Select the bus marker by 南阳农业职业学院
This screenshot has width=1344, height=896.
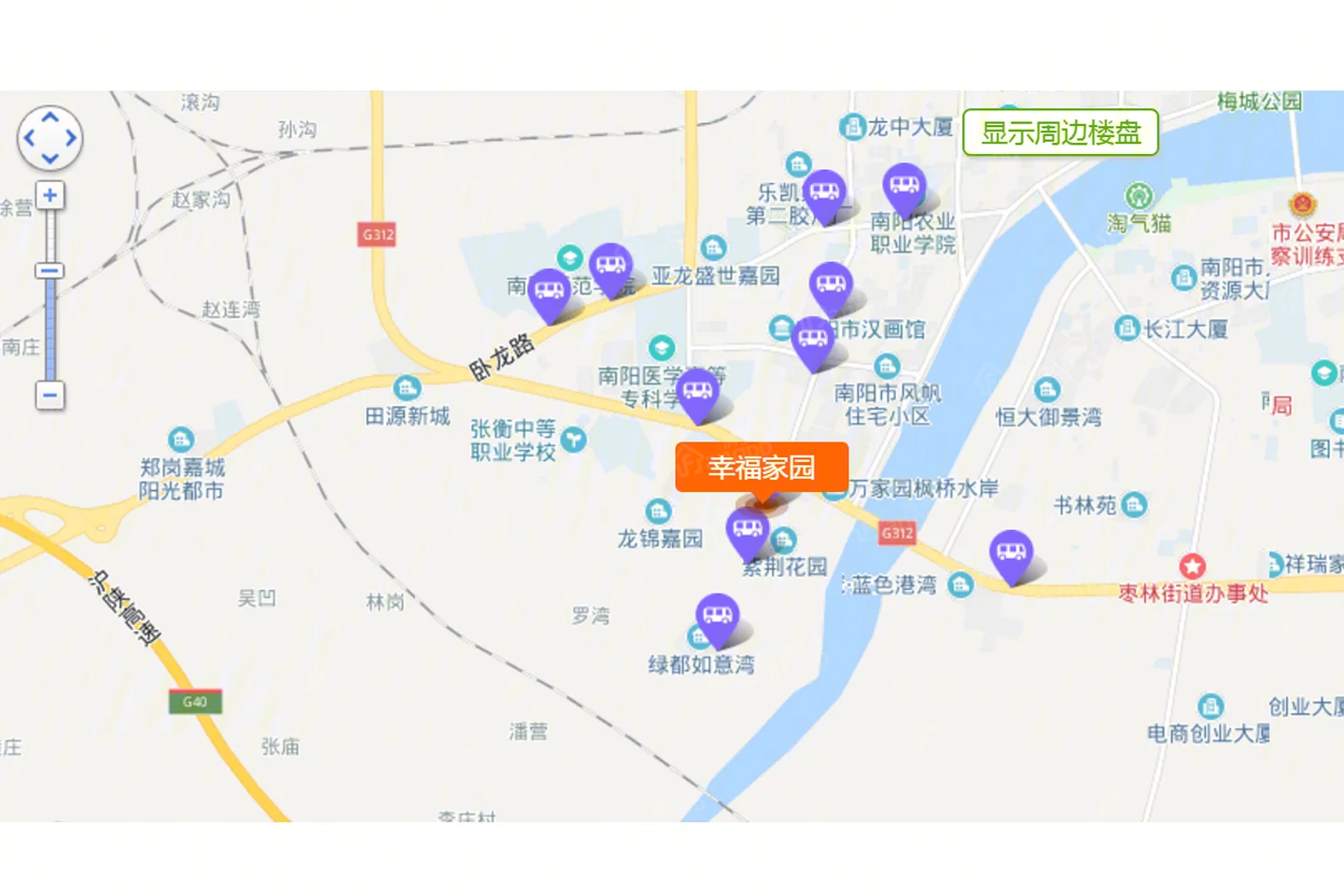coord(903,187)
